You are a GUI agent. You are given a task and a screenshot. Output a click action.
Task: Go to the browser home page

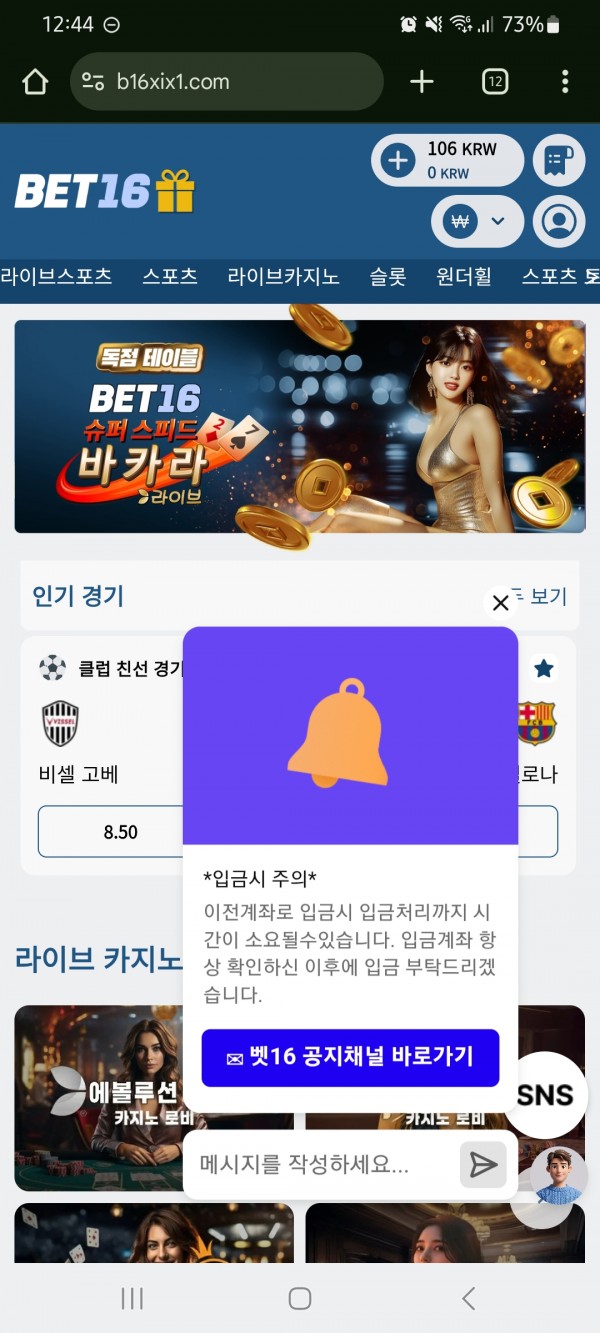tap(35, 82)
